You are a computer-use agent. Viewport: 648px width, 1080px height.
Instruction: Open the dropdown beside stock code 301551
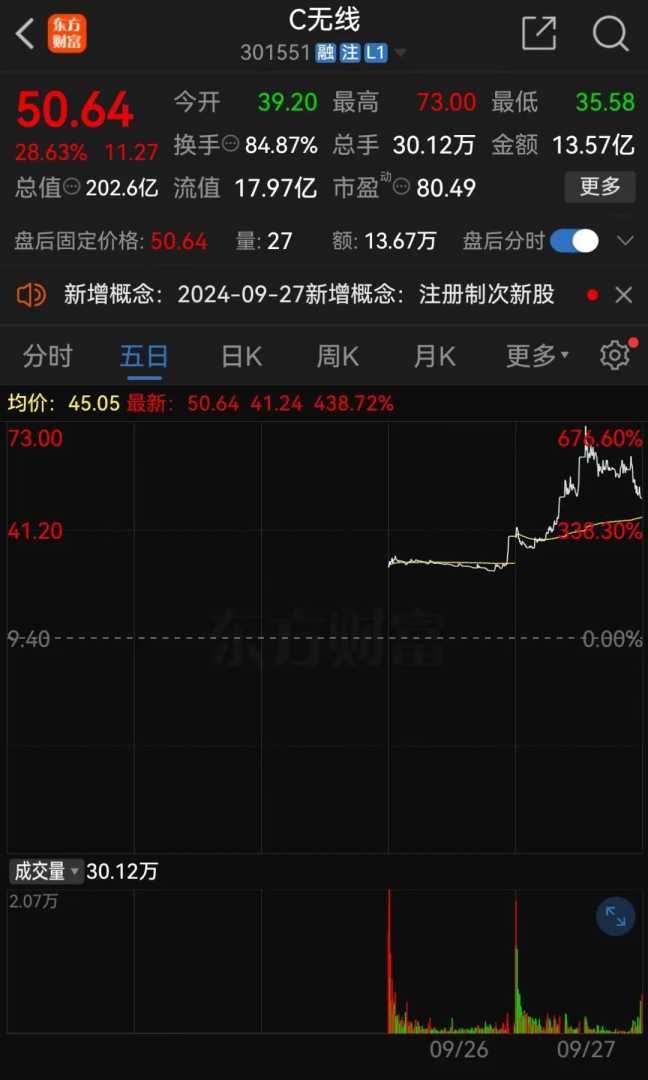pyautogui.click(x=401, y=53)
